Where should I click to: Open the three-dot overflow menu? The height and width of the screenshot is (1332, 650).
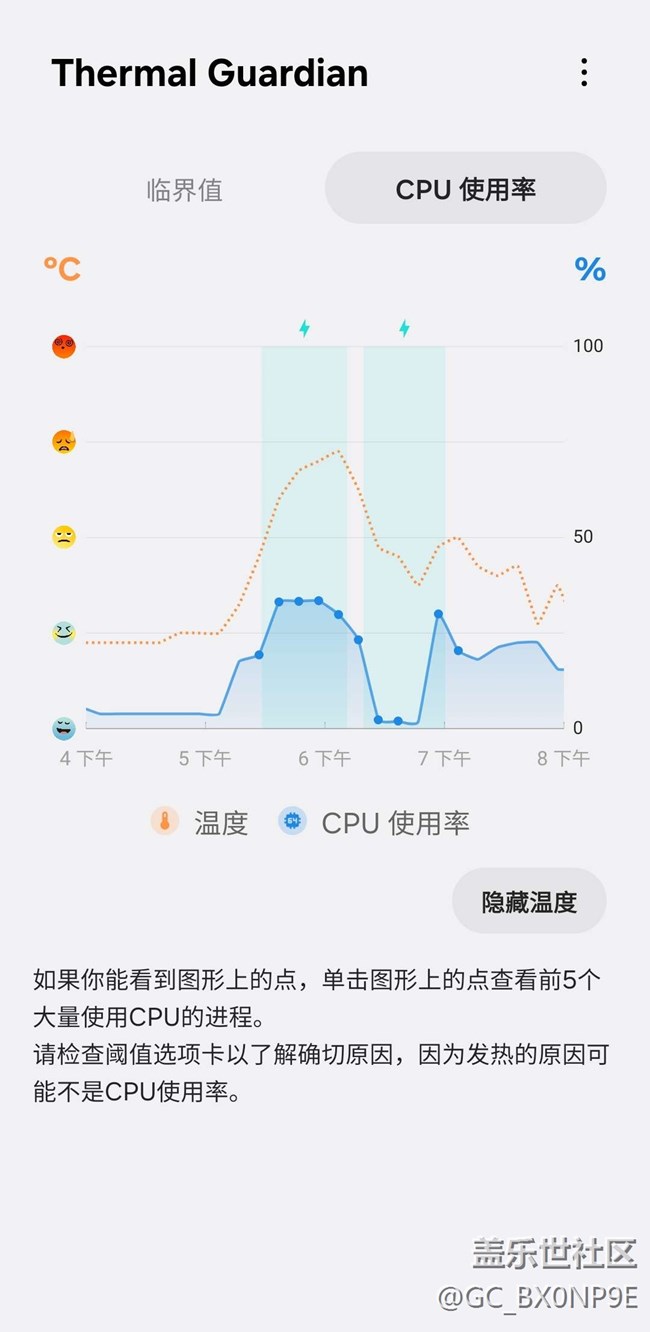pos(584,72)
